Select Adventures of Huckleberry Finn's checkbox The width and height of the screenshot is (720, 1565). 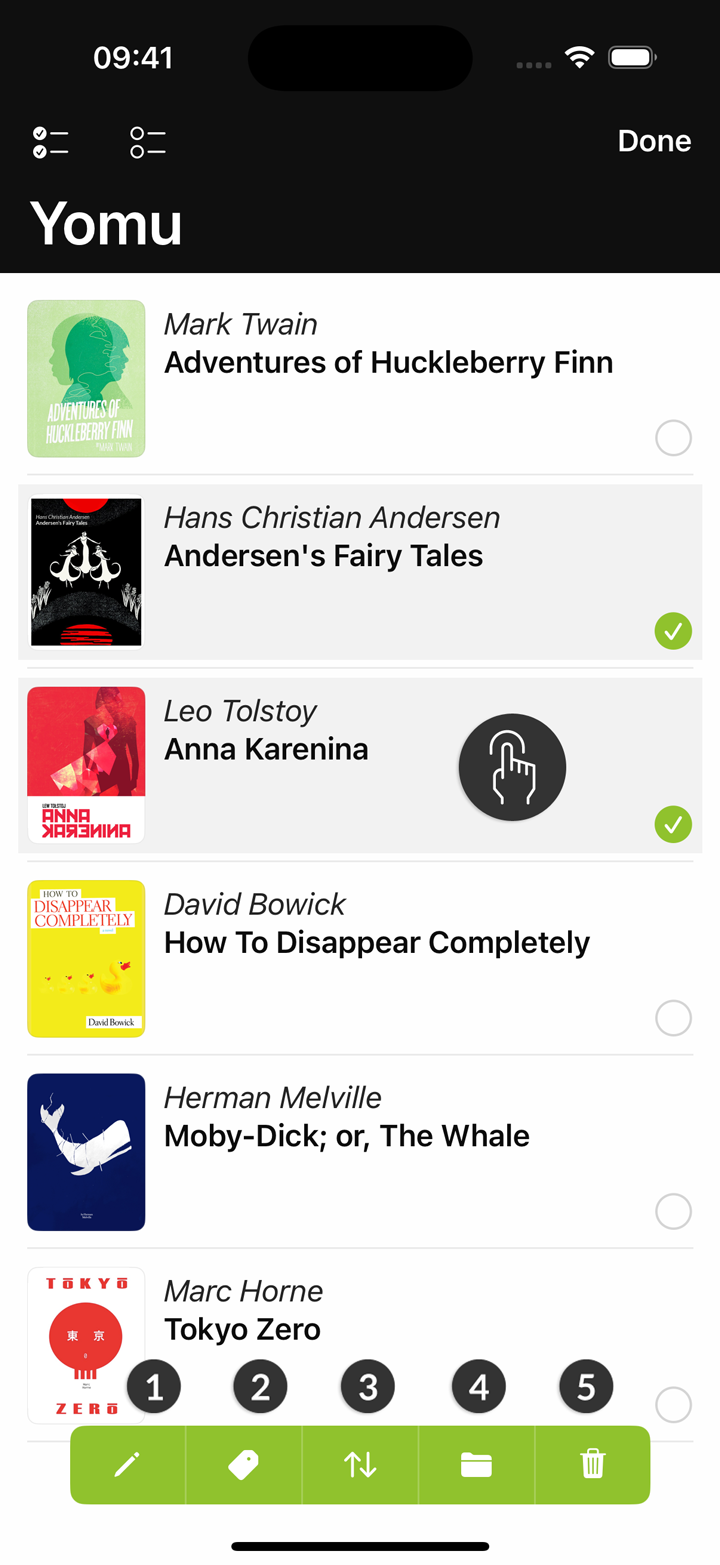point(673,438)
